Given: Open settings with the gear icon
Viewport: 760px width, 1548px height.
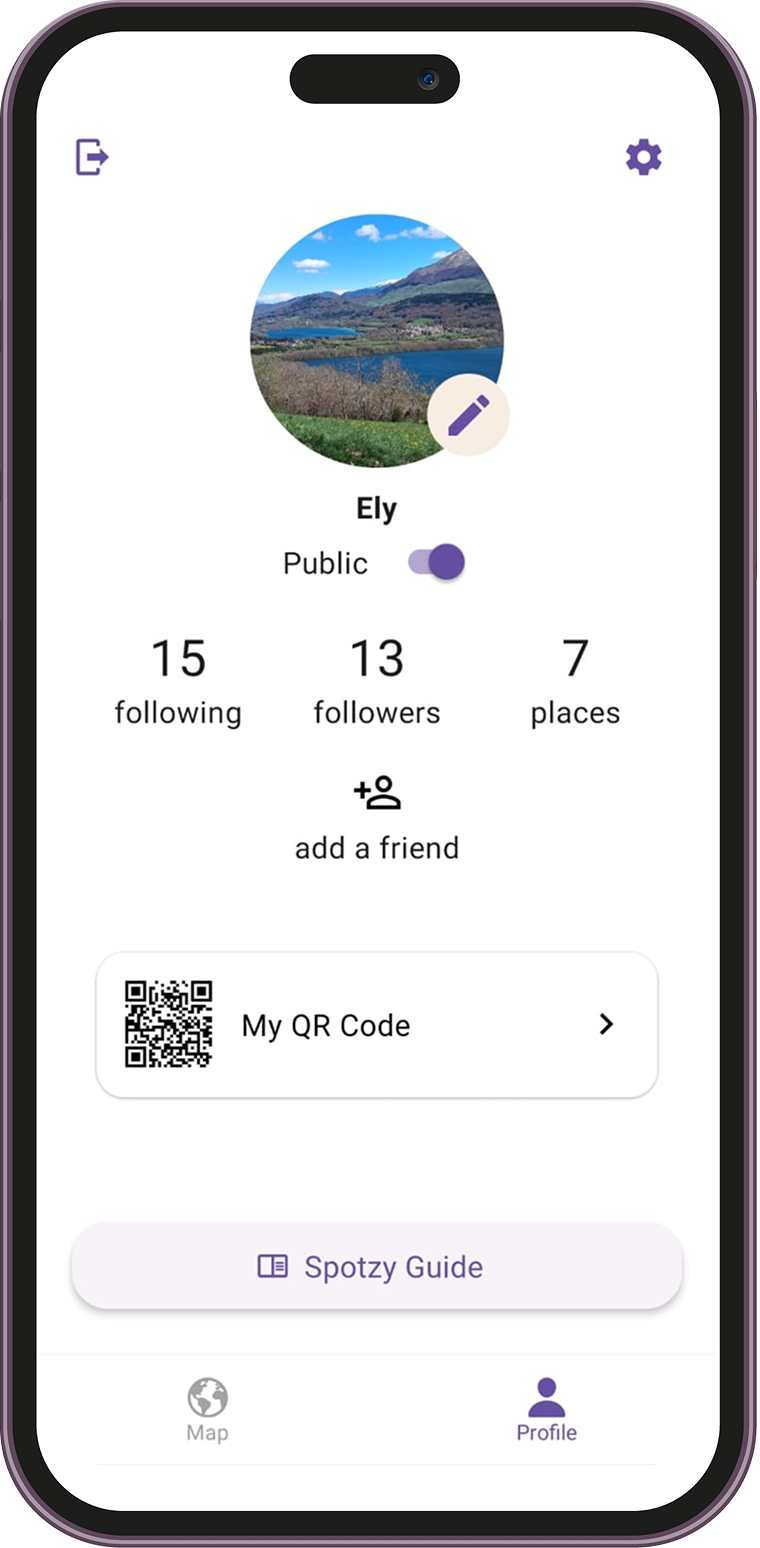Looking at the screenshot, I should click(644, 157).
